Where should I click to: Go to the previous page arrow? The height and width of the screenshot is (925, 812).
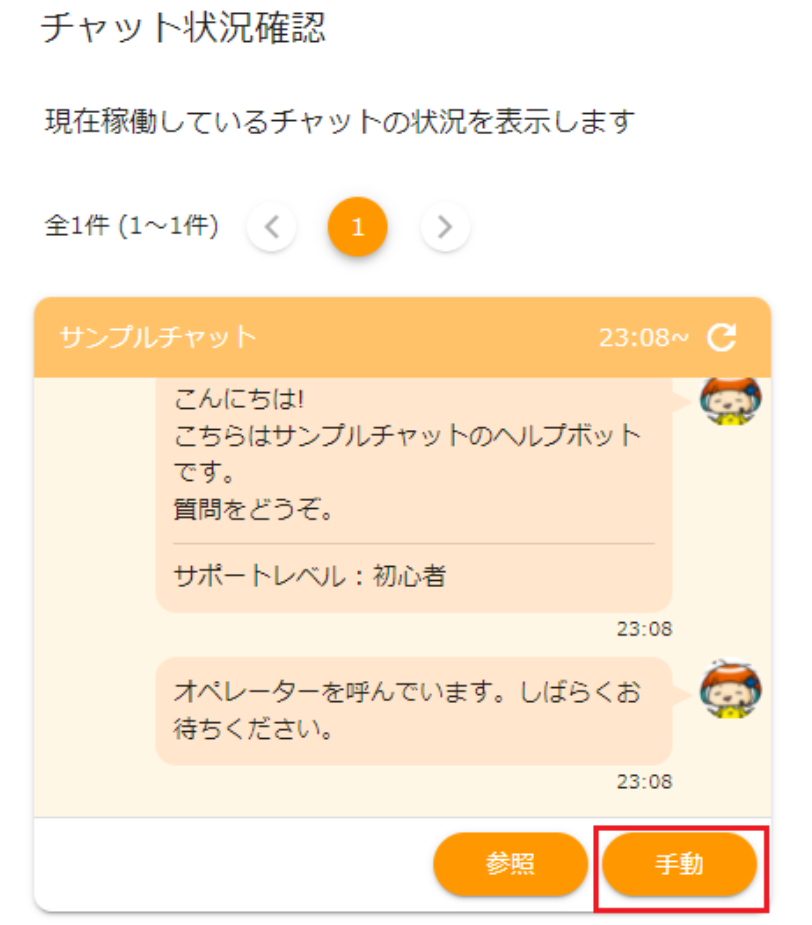coord(272,229)
